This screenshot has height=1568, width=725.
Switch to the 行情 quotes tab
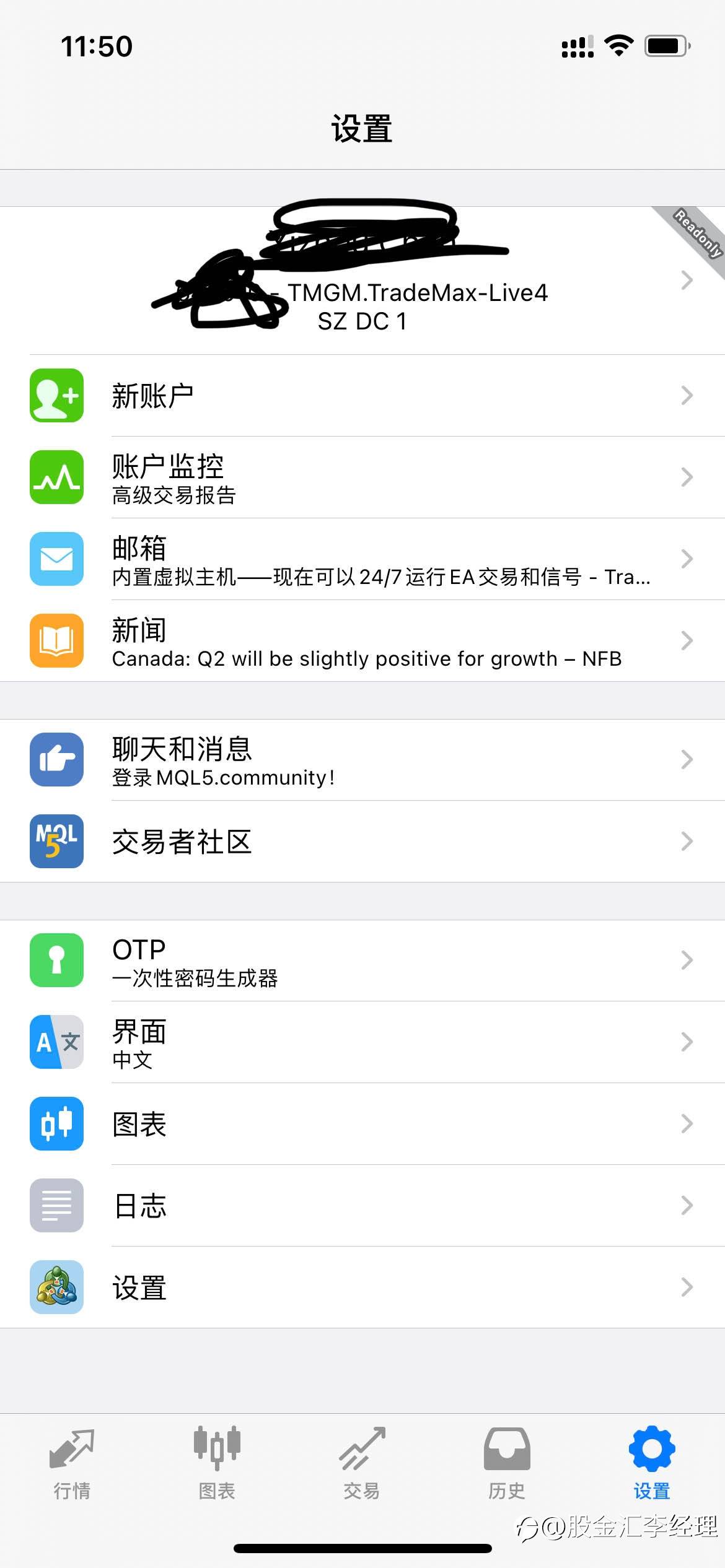(72, 1464)
